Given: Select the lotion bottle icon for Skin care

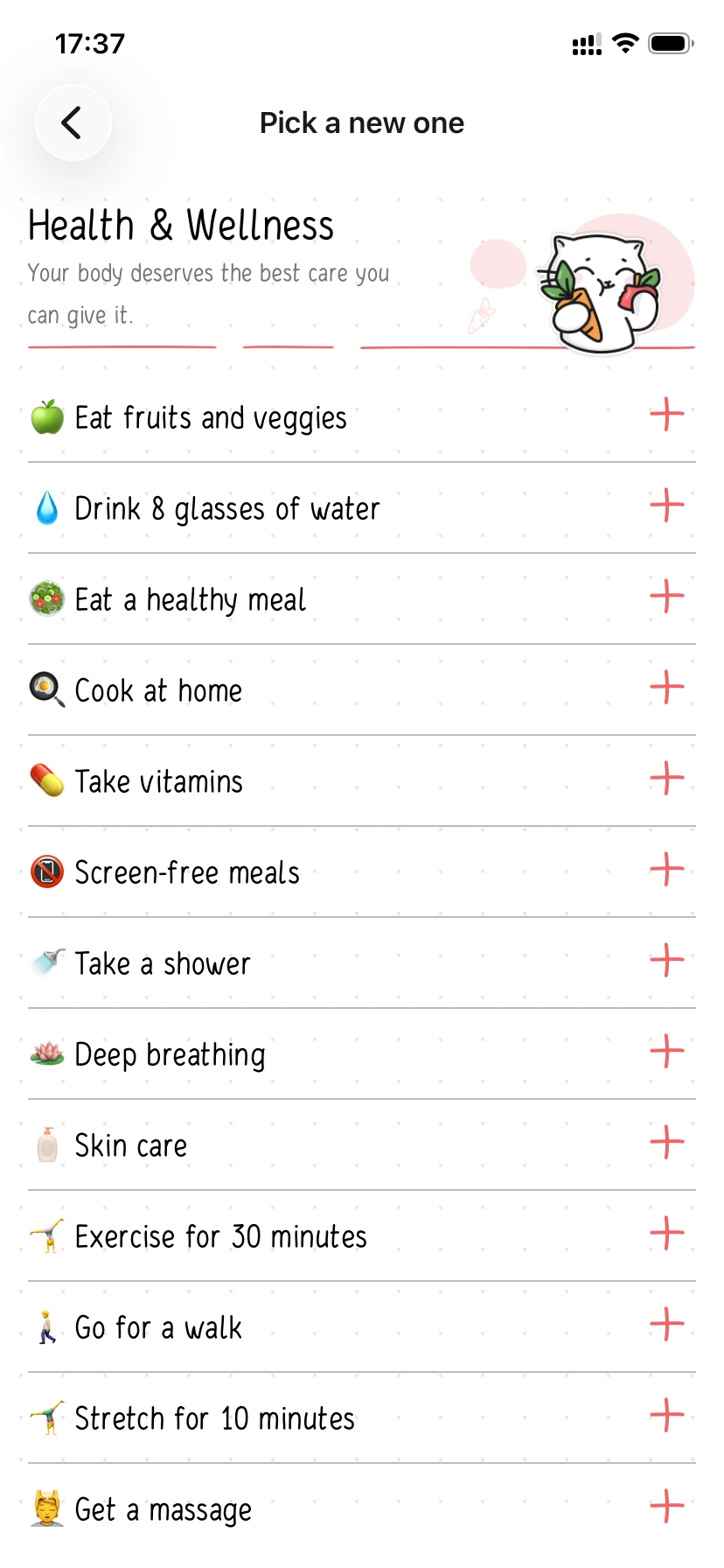Looking at the screenshot, I should (47, 1144).
